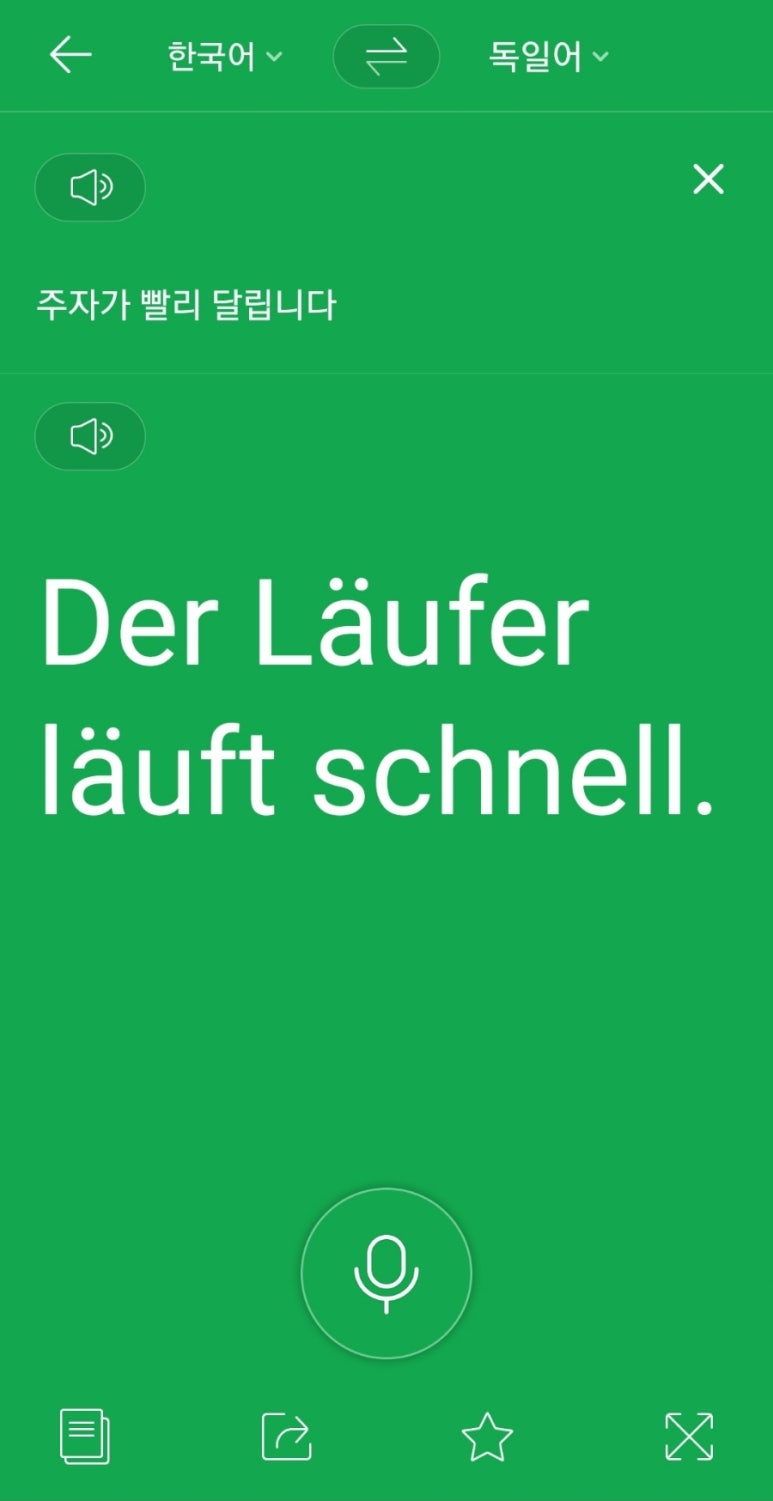Viewport: 773px width, 1501px height.
Task: Expand the translation to full screen
Action: [689, 1437]
